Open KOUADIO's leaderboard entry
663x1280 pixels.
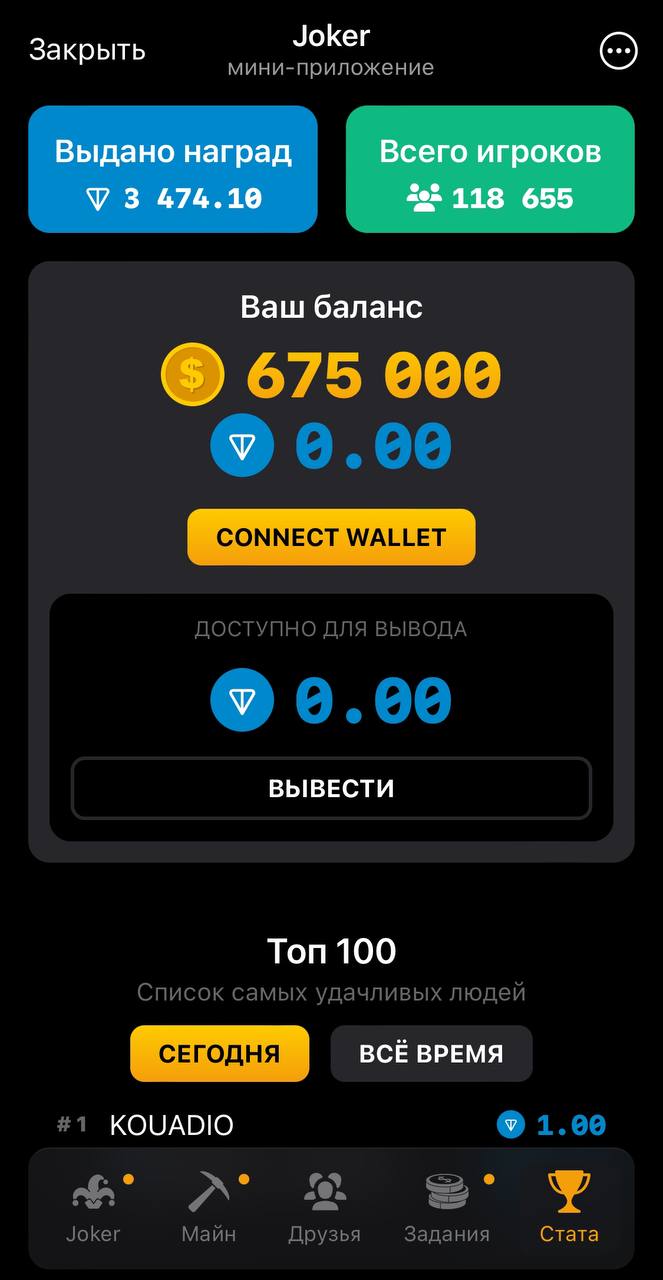[331, 1125]
